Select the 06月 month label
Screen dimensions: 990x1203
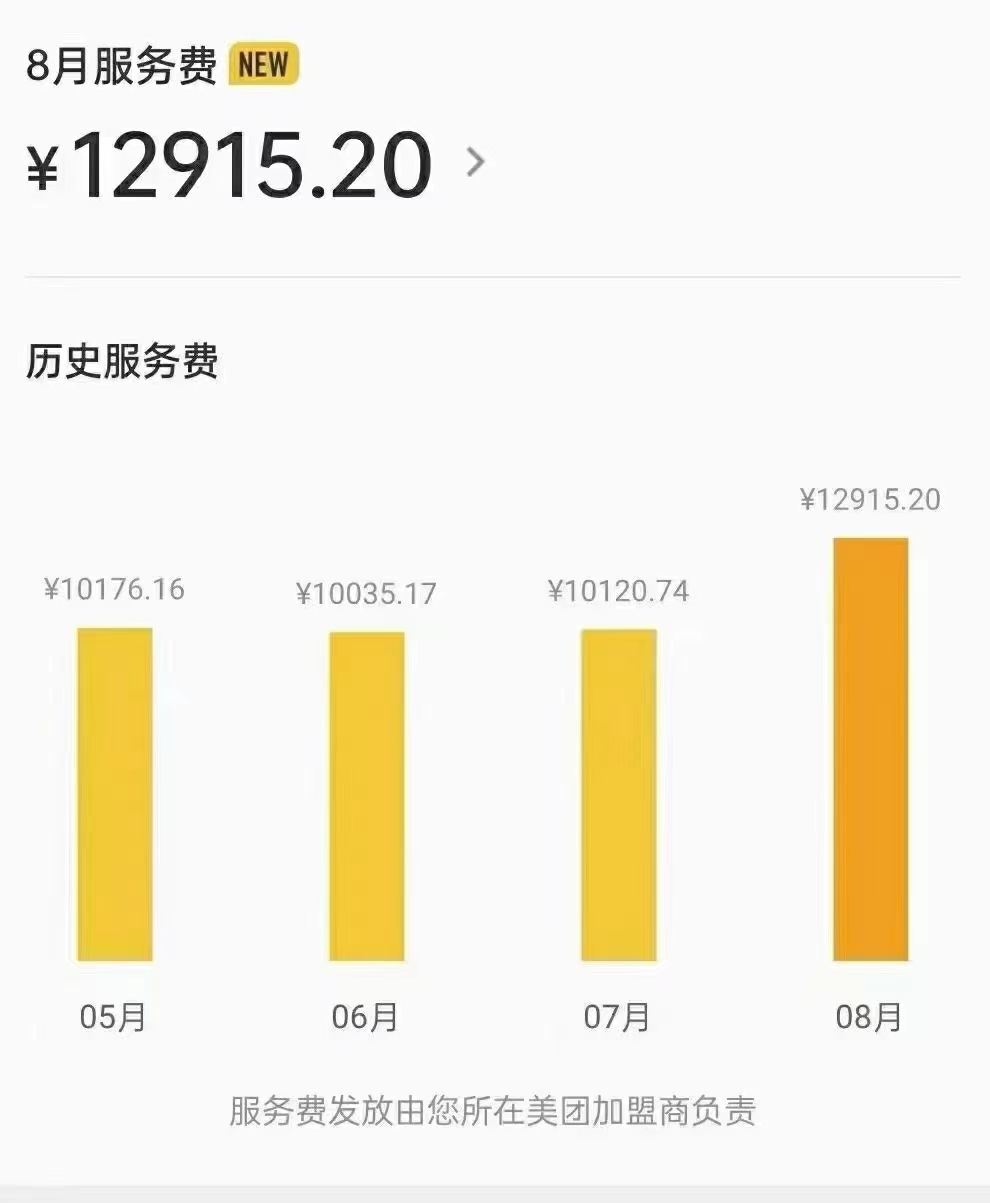pos(365,1018)
